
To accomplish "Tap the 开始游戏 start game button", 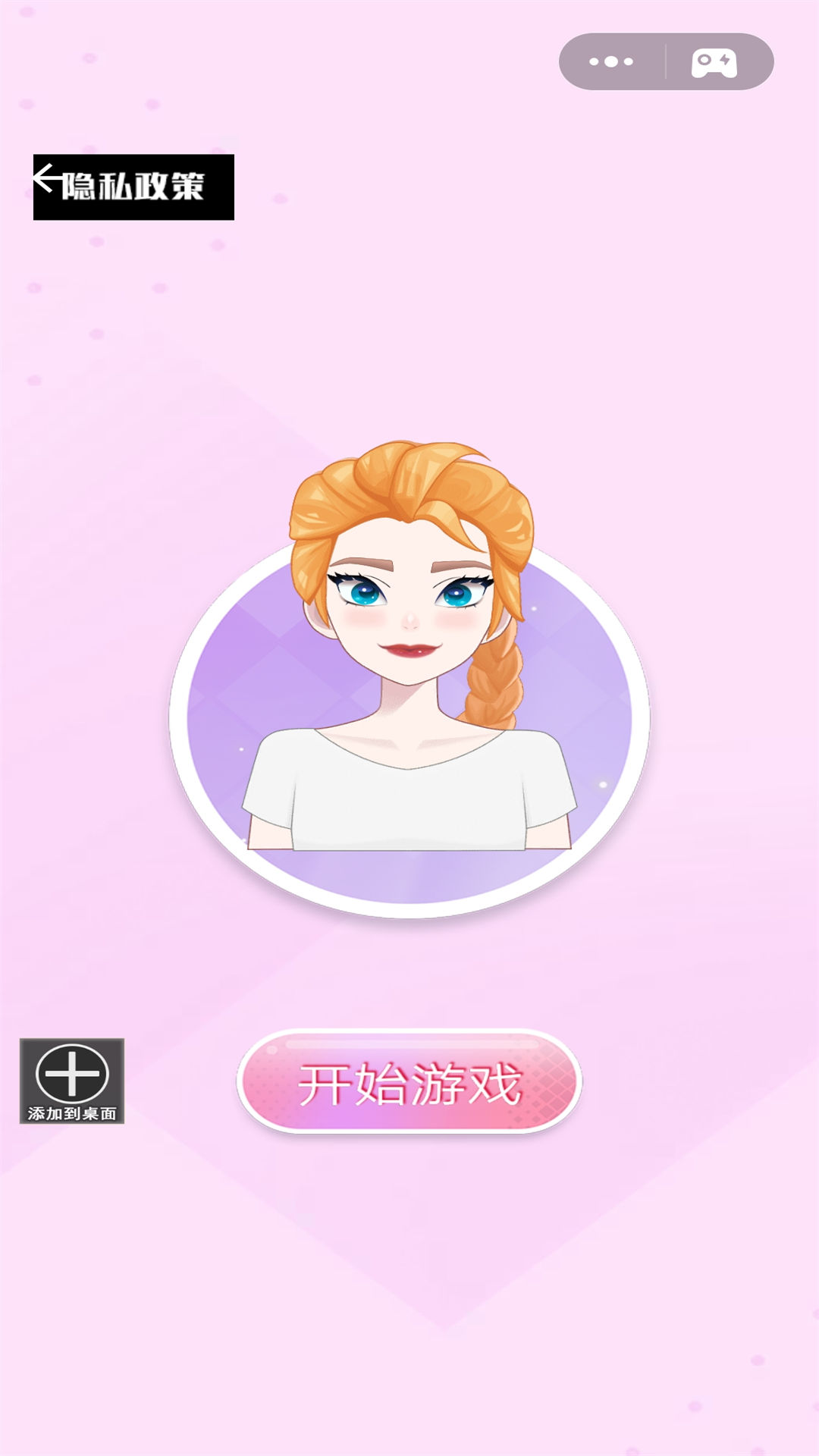I will pyautogui.click(x=409, y=1082).
